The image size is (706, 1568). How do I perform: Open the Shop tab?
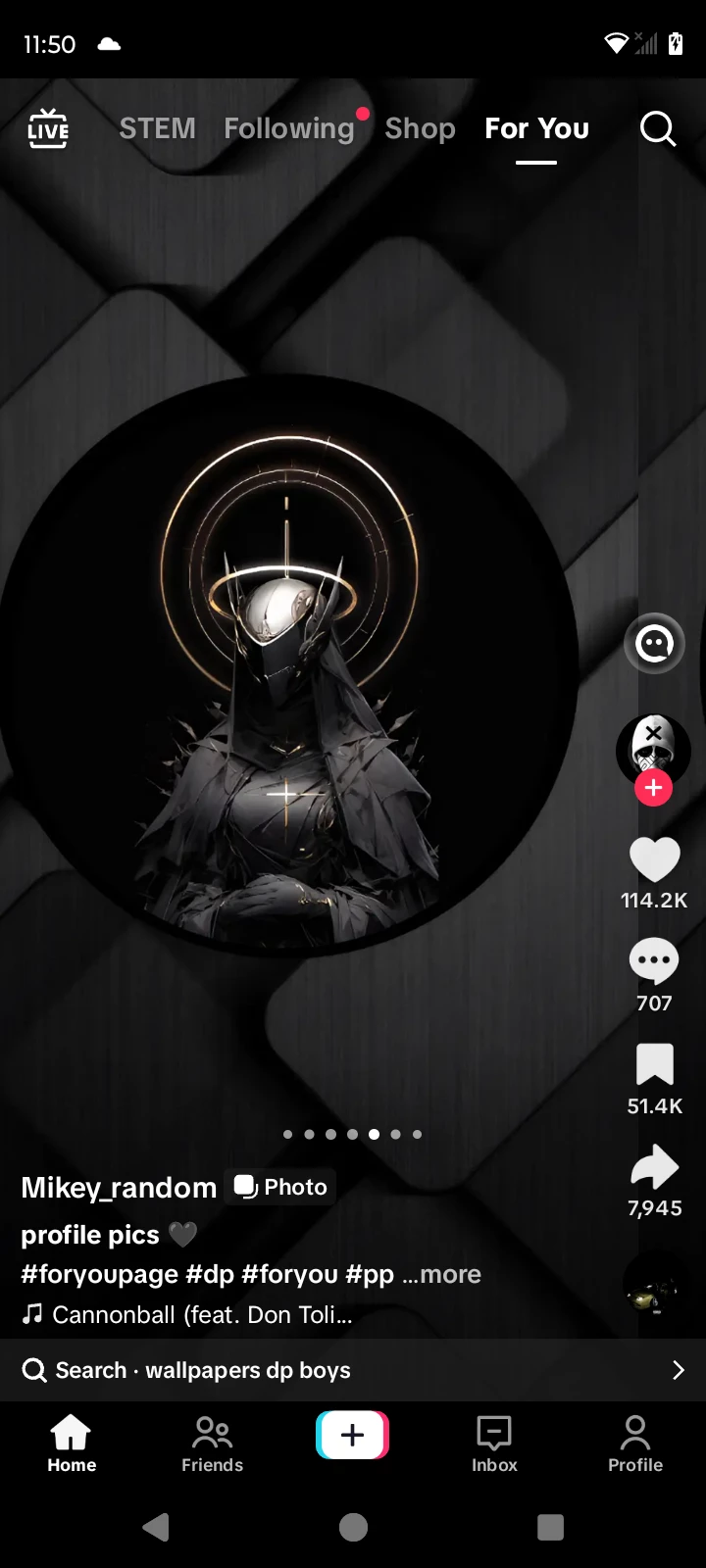[x=420, y=128]
